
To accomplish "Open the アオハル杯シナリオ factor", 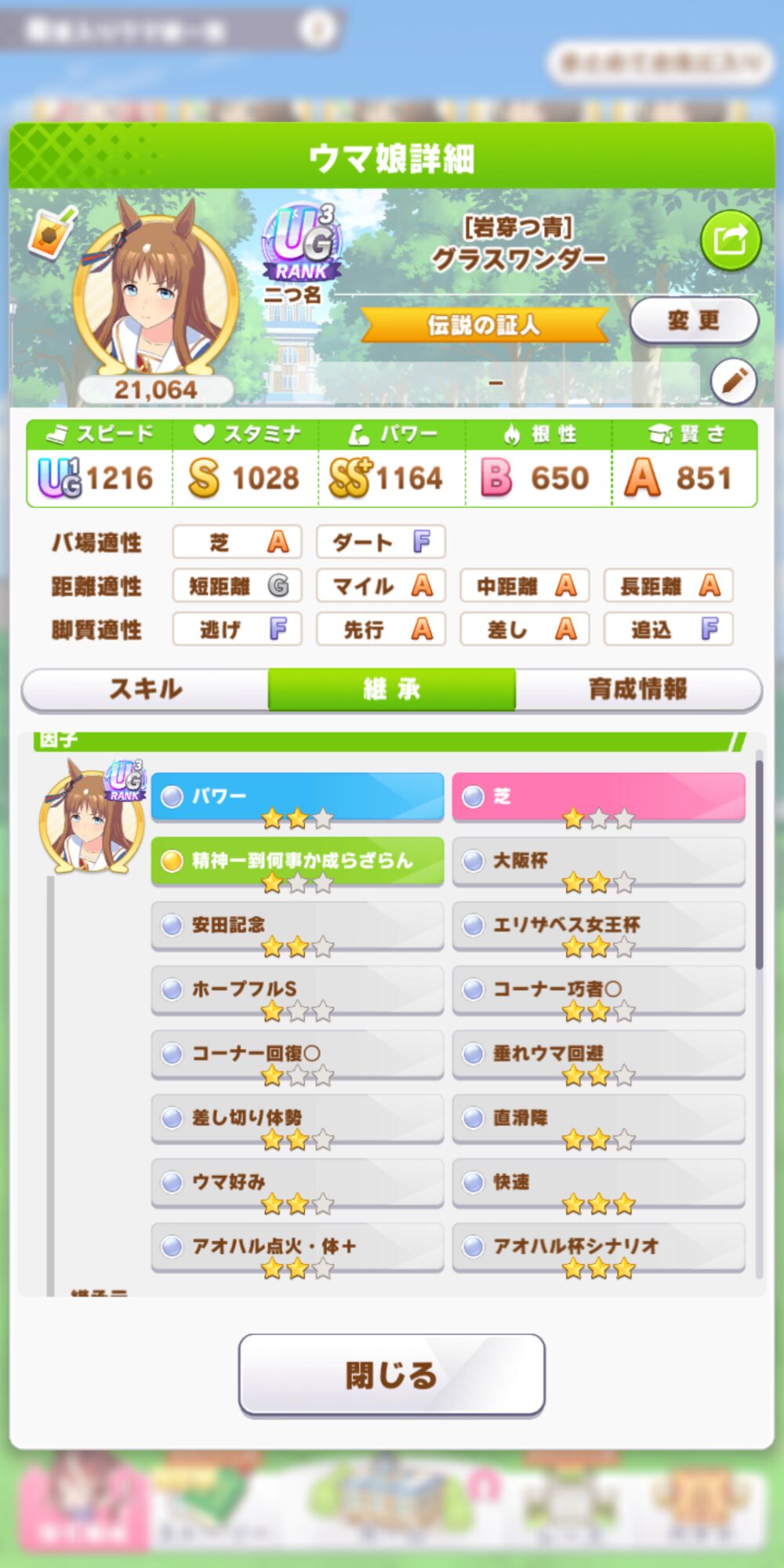I will click(598, 1247).
